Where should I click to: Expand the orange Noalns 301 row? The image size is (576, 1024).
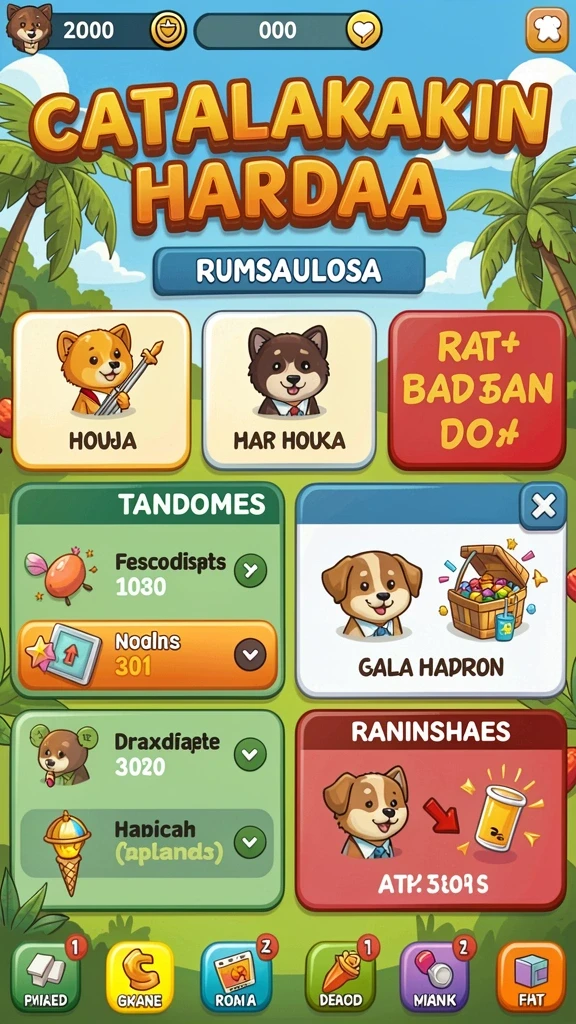point(250,655)
